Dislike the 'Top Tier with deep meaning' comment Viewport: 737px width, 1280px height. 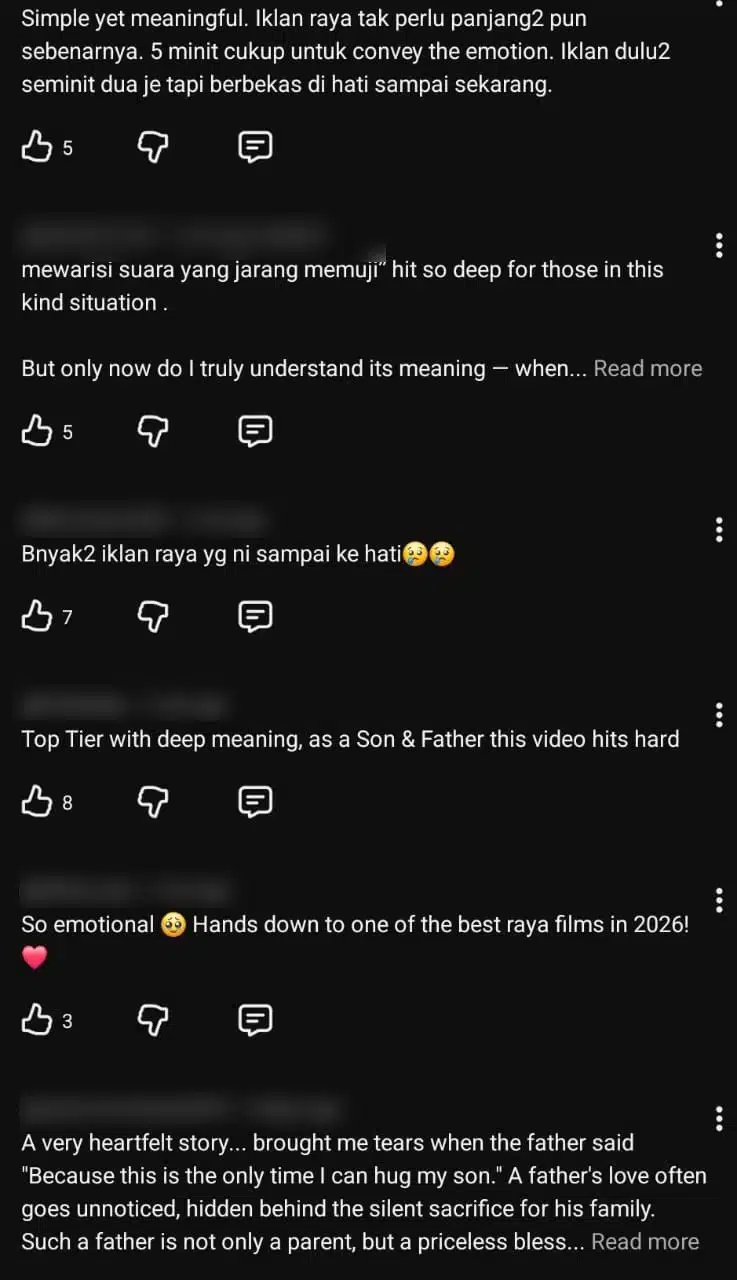[x=152, y=802]
